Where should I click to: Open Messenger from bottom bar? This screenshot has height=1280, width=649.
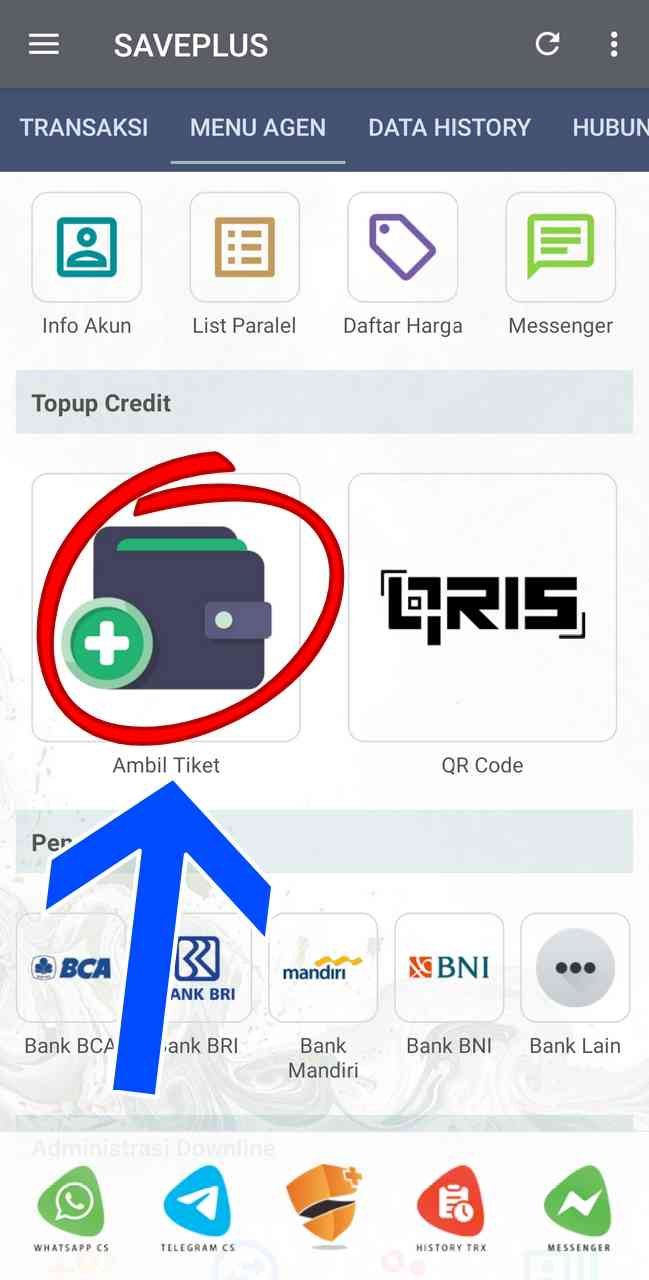[x=577, y=1206]
